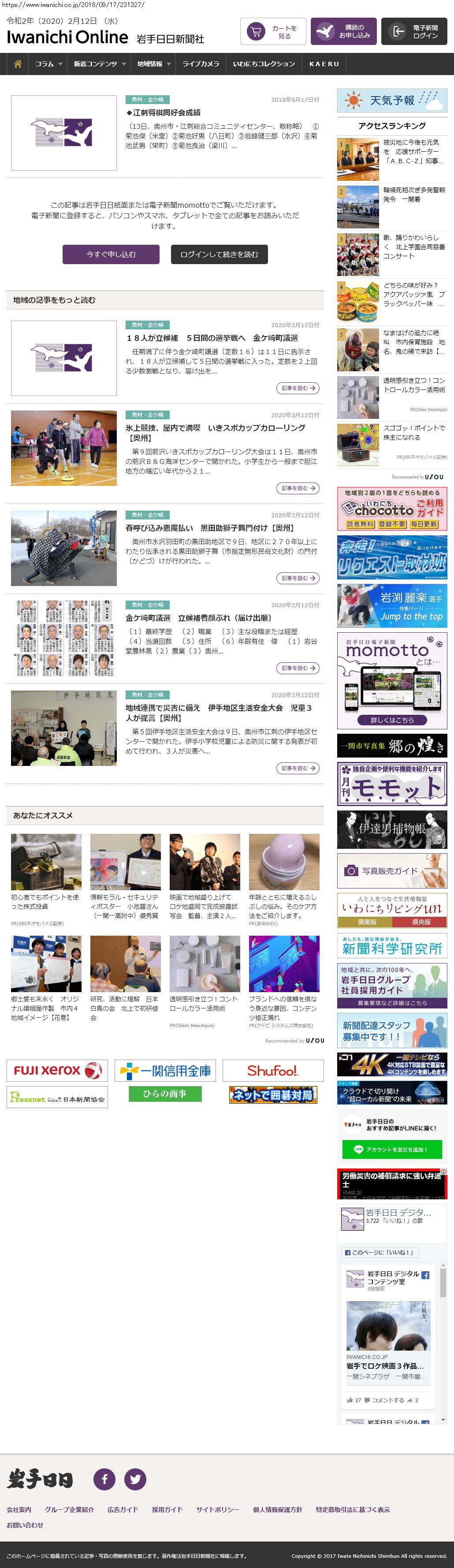Viewport: 454px width, 1568px height.
Task: Open the 写真販売ガイド banner
Action: 392,871
